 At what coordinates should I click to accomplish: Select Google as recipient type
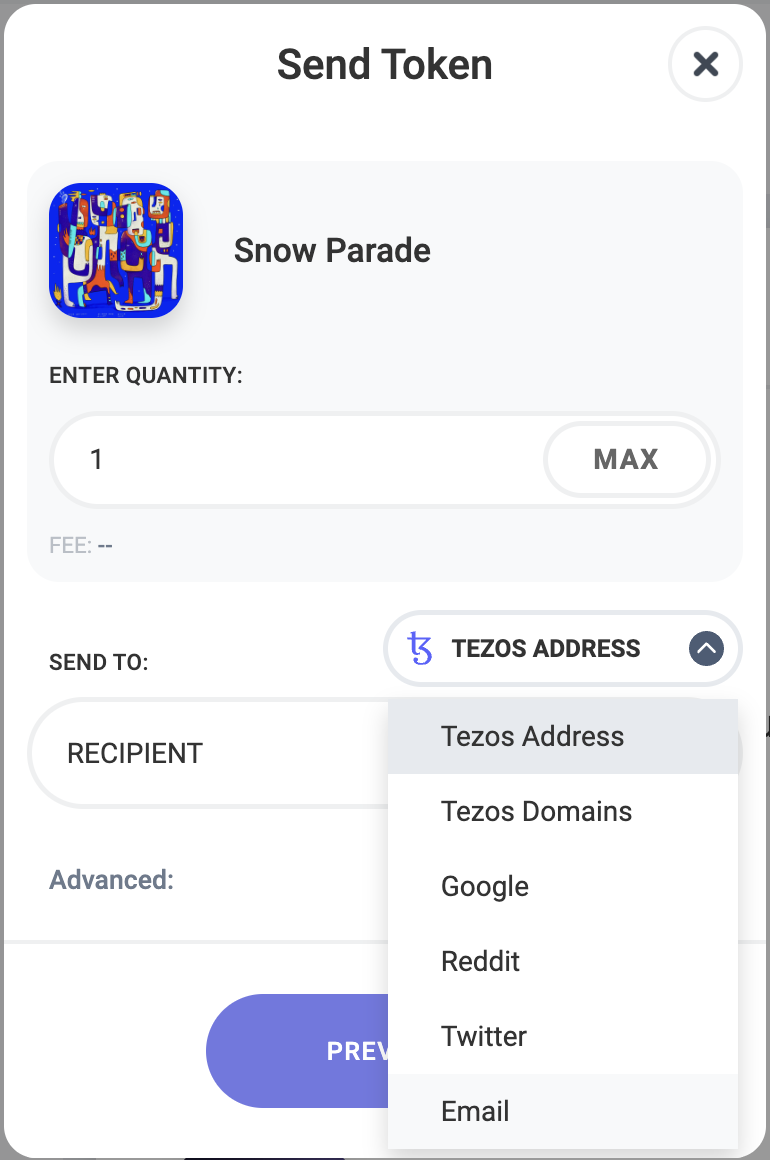point(485,886)
